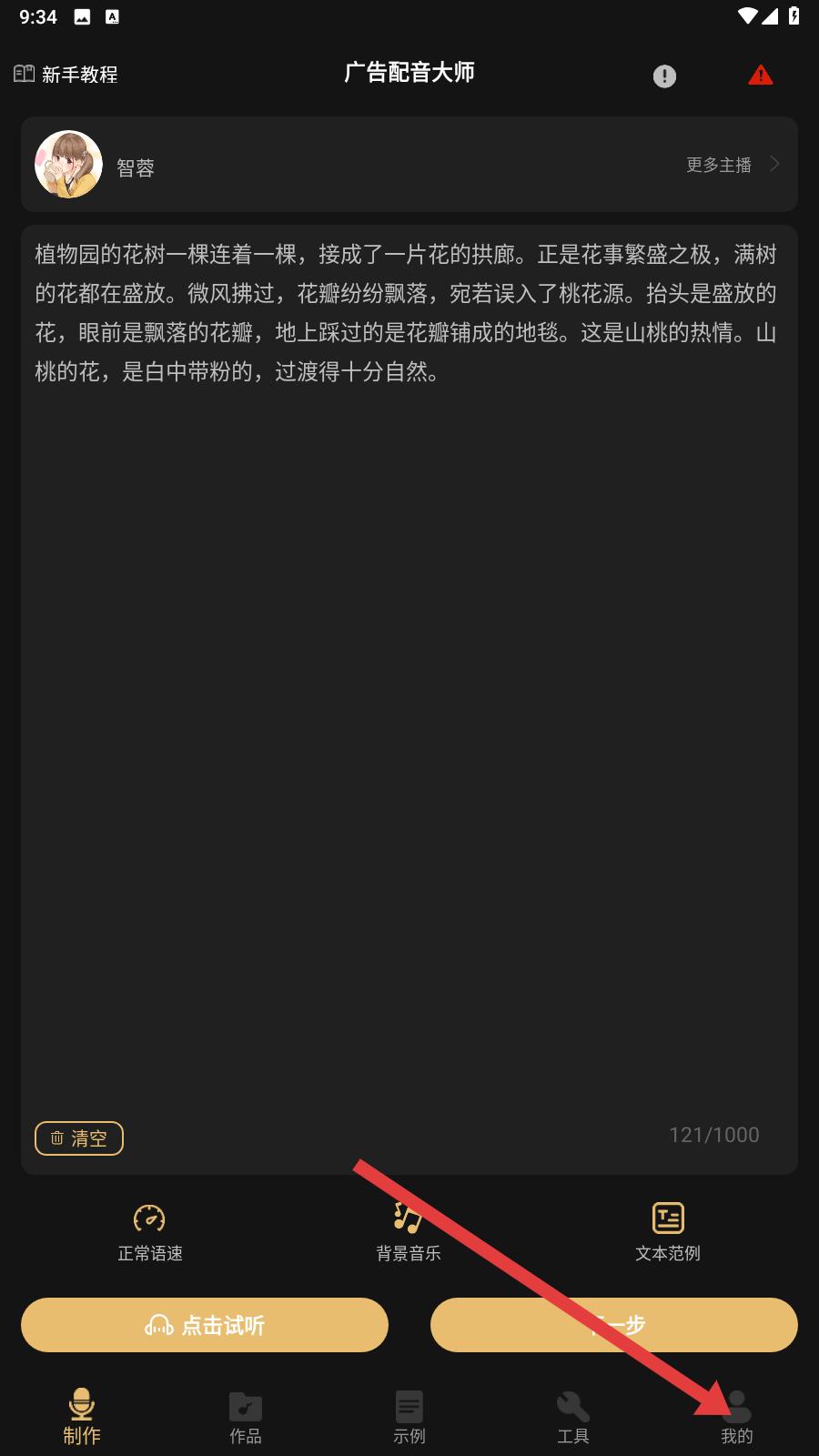This screenshot has width=819, height=1456.
Task: Tap the red warning triangle icon
Action: [761, 76]
